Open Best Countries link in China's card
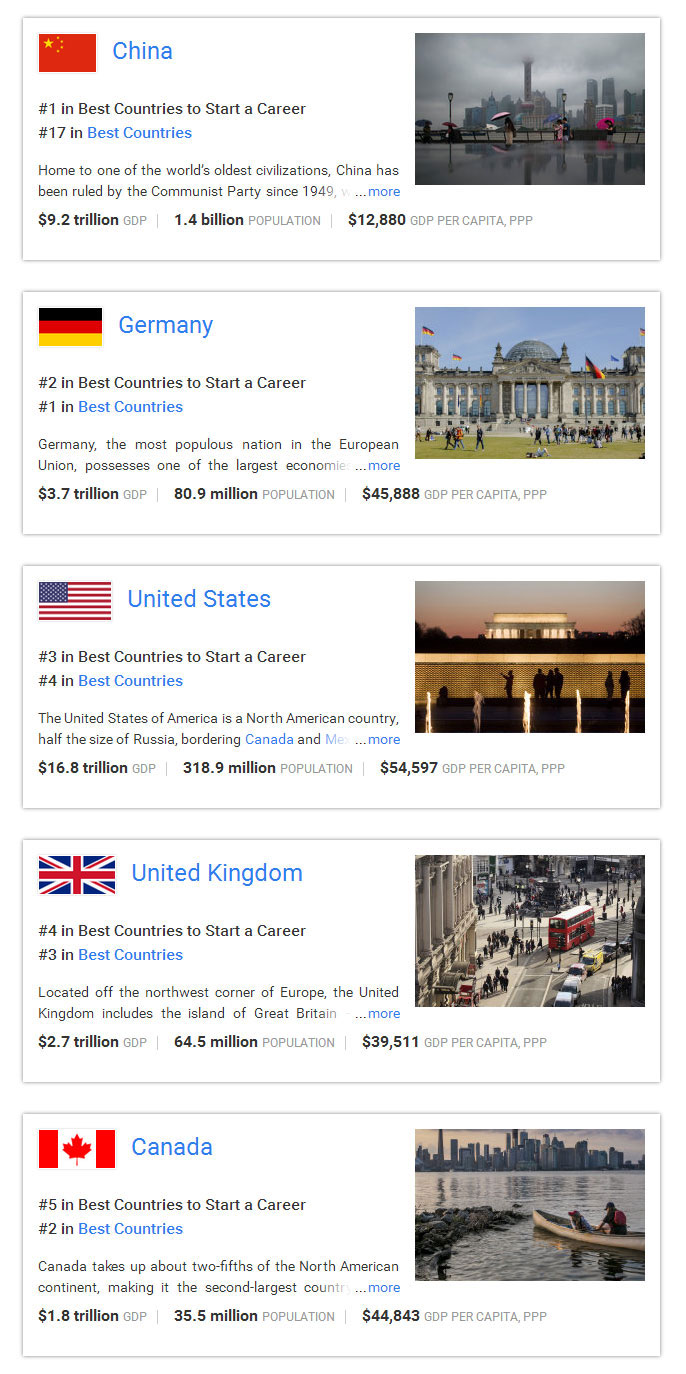The image size is (686, 1374). point(139,133)
